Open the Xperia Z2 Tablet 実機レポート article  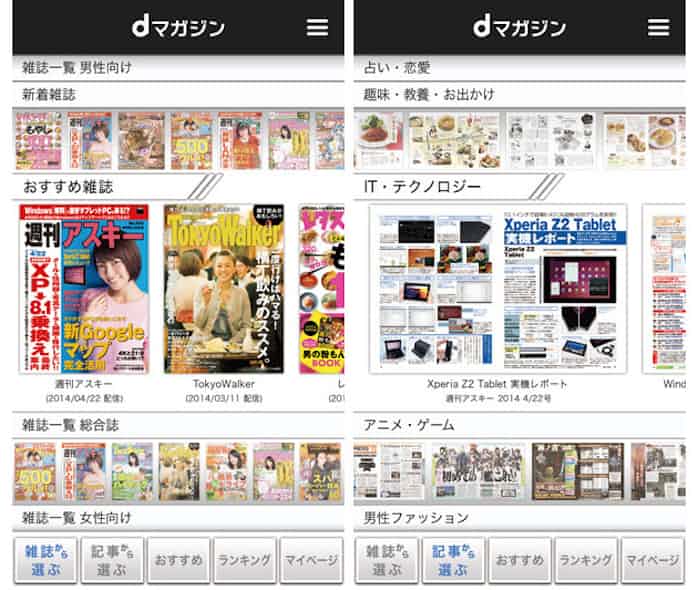pyautogui.click(x=497, y=289)
